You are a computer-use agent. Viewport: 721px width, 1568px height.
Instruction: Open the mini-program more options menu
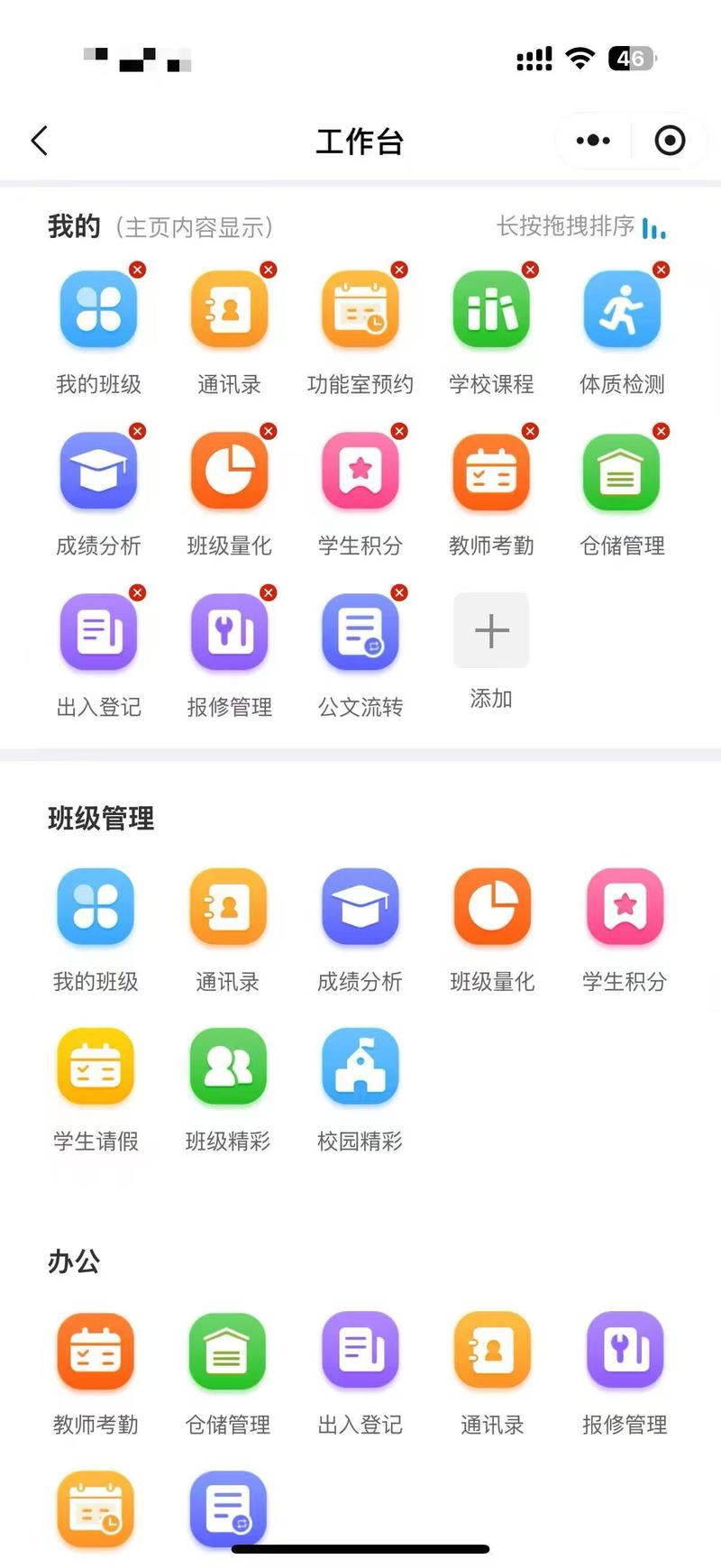coord(593,141)
